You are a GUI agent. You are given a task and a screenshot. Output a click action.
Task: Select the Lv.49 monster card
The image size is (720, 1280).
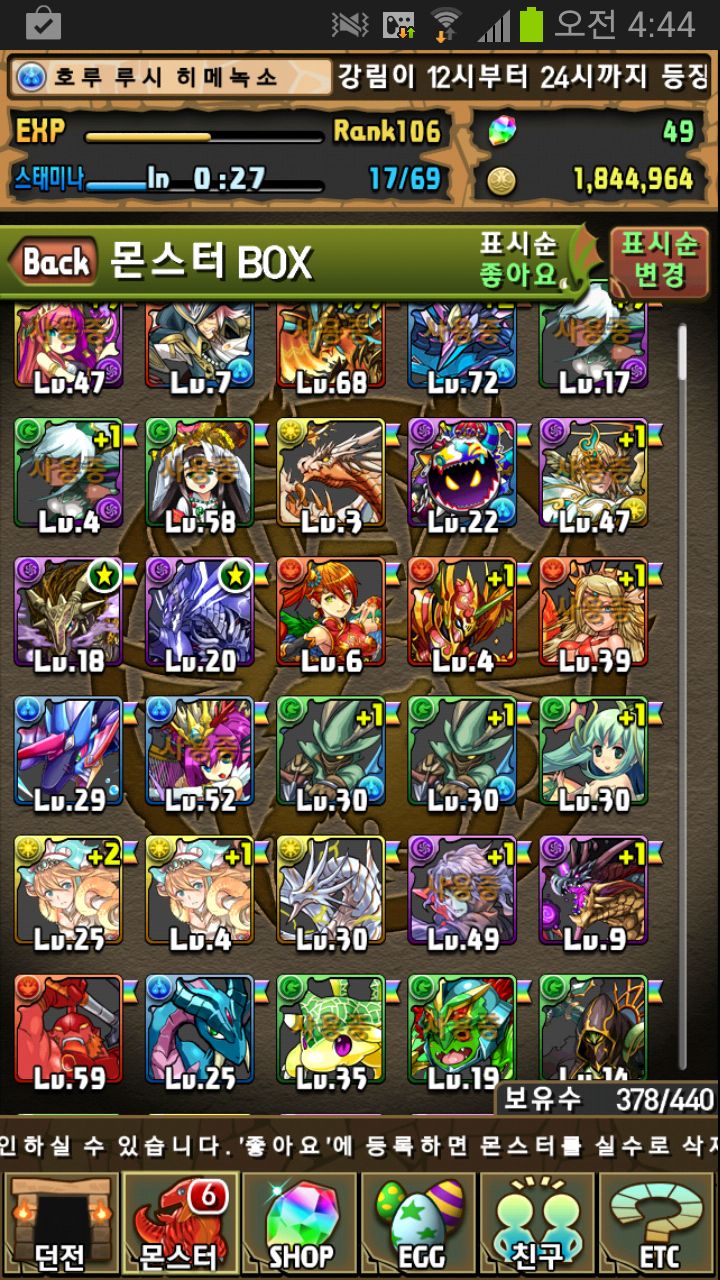tap(462, 893)
